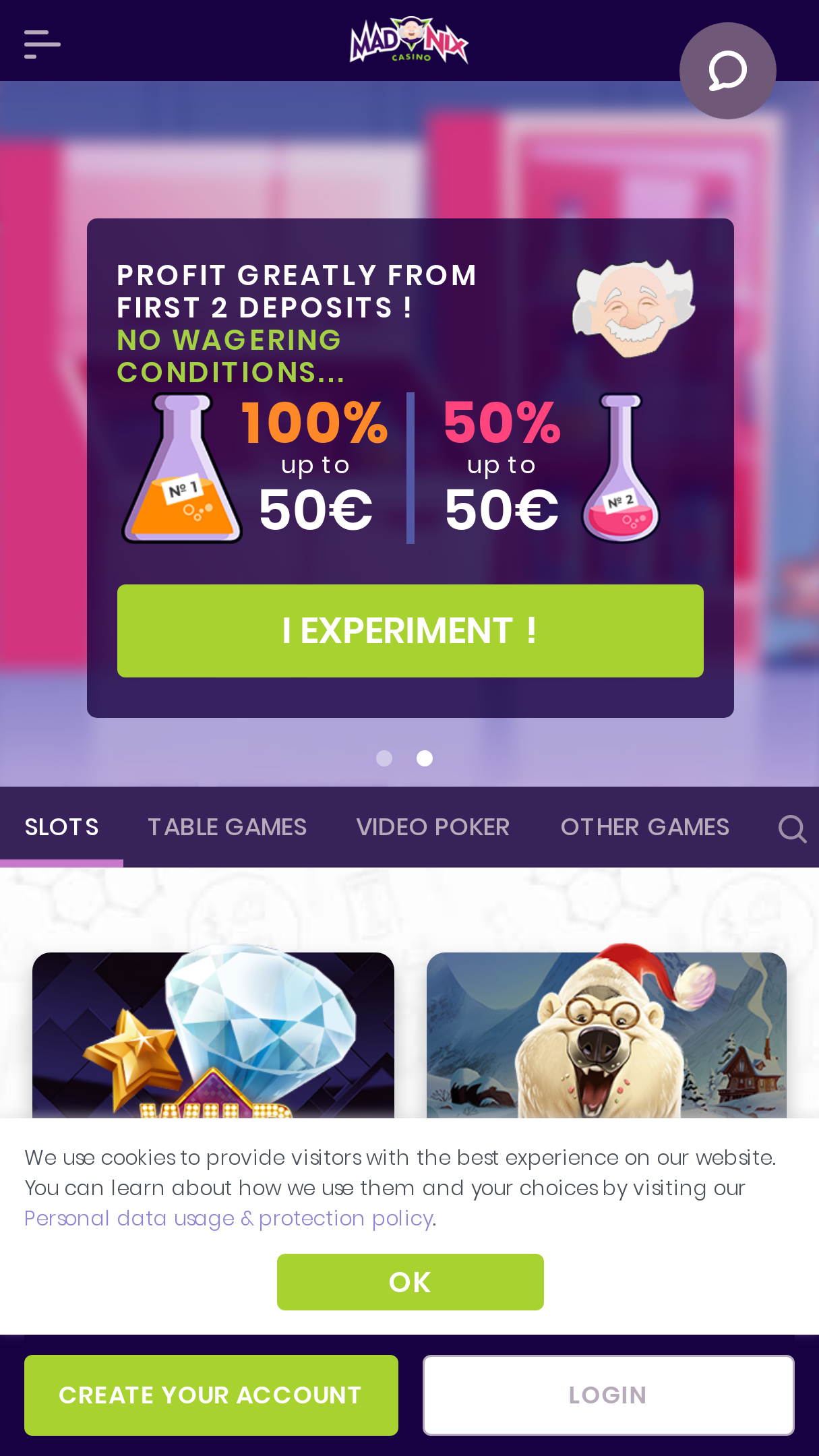This screenshot has width=819, height=1456.
Task: Tap the Login button
Action: point(608,1395)
